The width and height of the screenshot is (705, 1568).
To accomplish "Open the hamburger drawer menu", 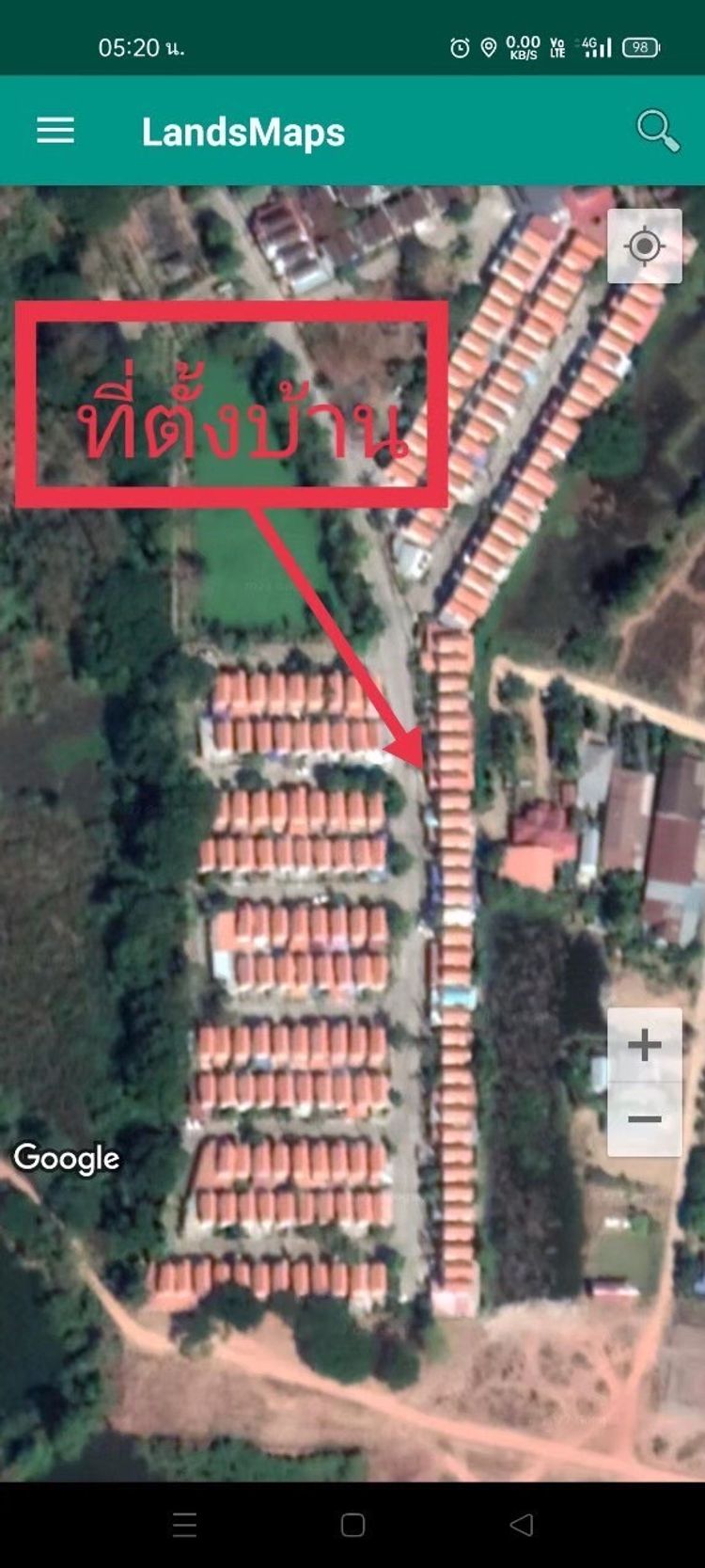I will click(55, 131).
